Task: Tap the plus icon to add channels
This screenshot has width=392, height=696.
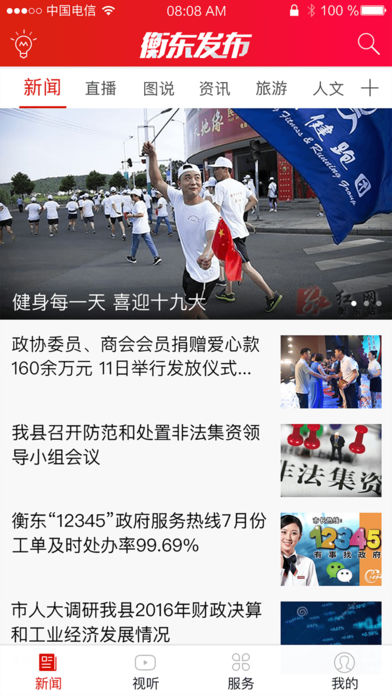Action: (369, 88)
